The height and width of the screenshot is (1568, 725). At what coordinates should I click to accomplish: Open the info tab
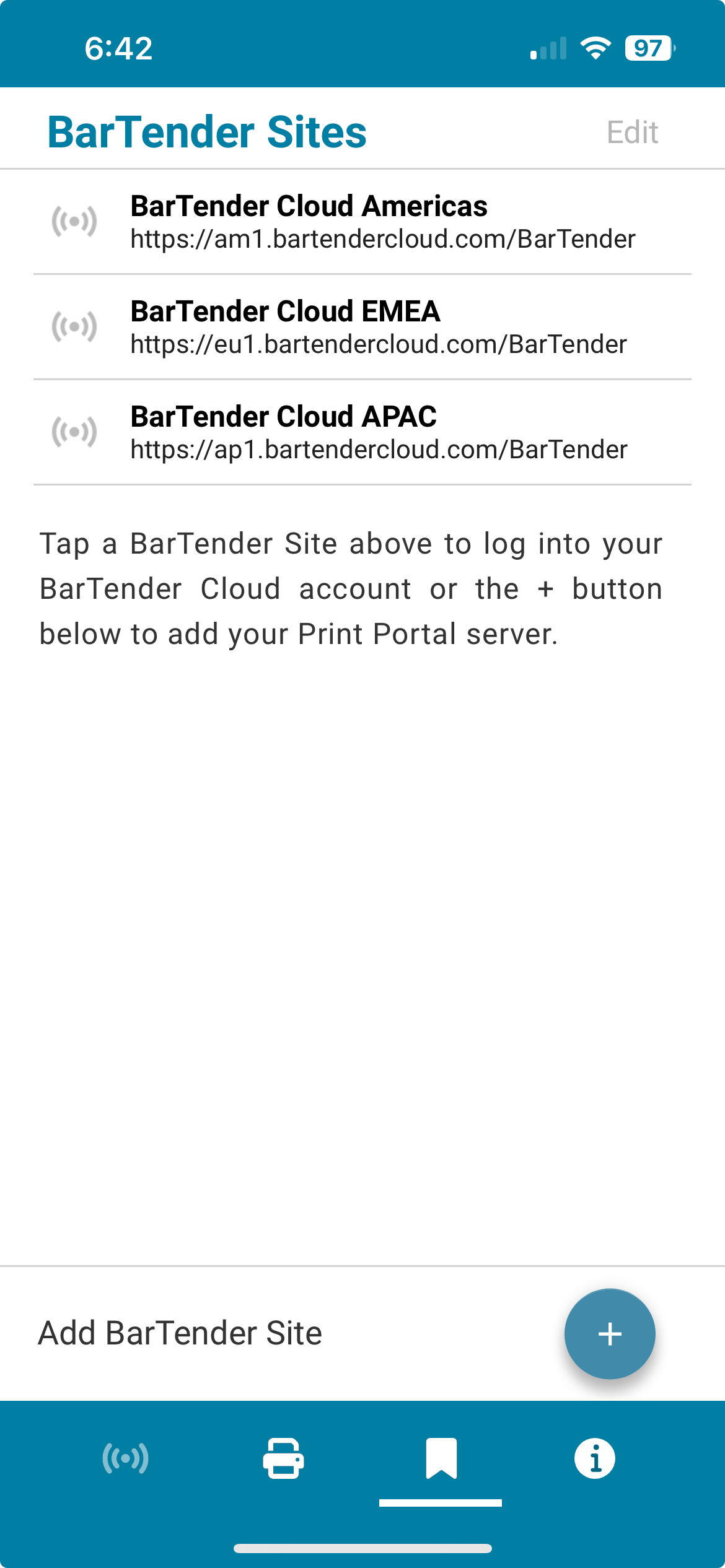coord(595,1458)
